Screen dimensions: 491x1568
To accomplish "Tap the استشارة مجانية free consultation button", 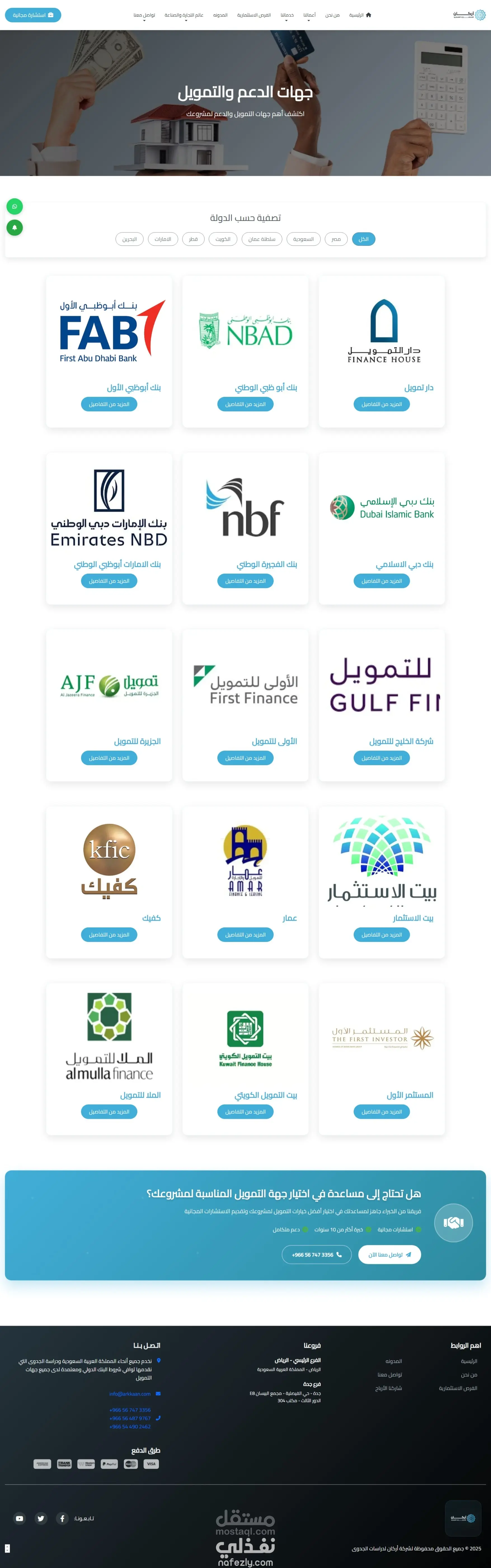I will coord(33,15).
